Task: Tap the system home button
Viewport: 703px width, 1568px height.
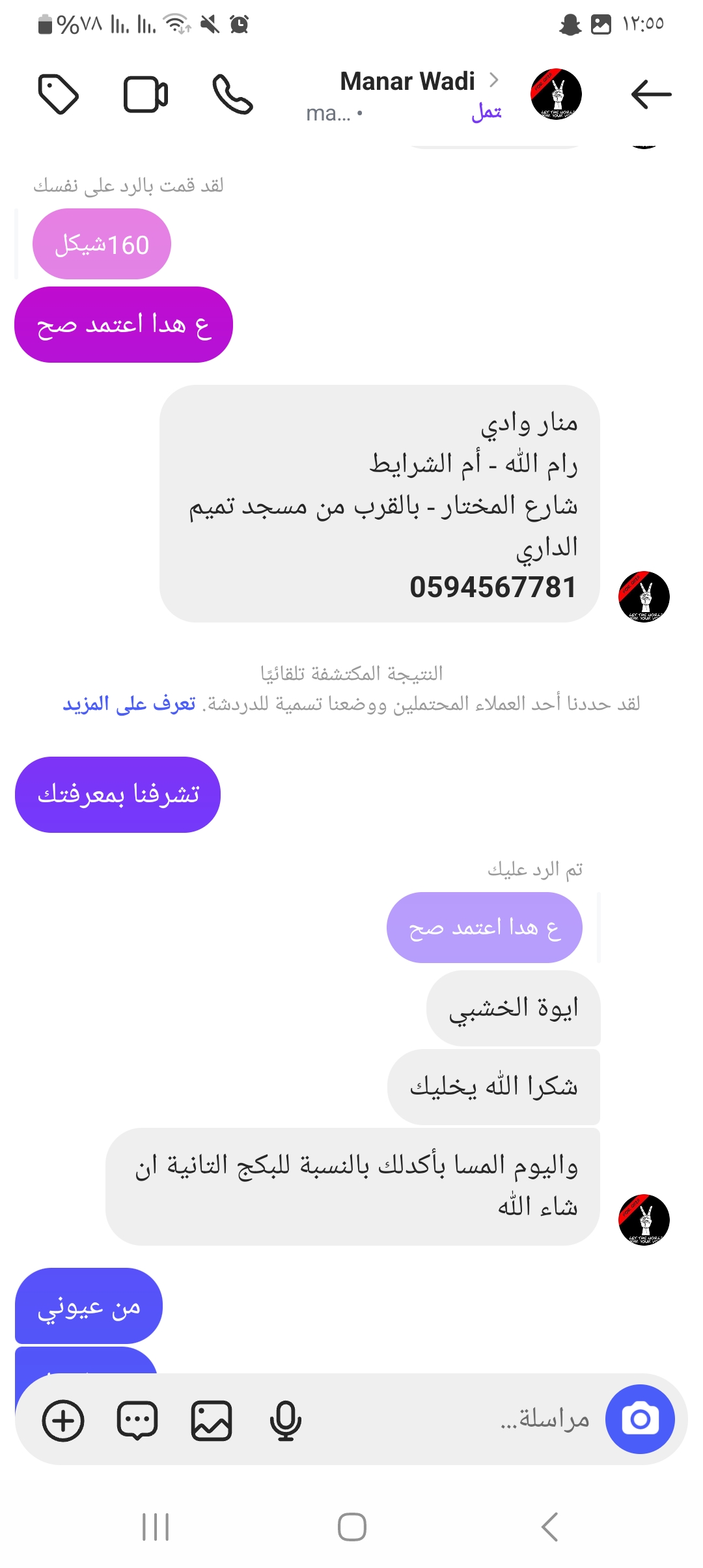Action: (x=351, y=1526)
